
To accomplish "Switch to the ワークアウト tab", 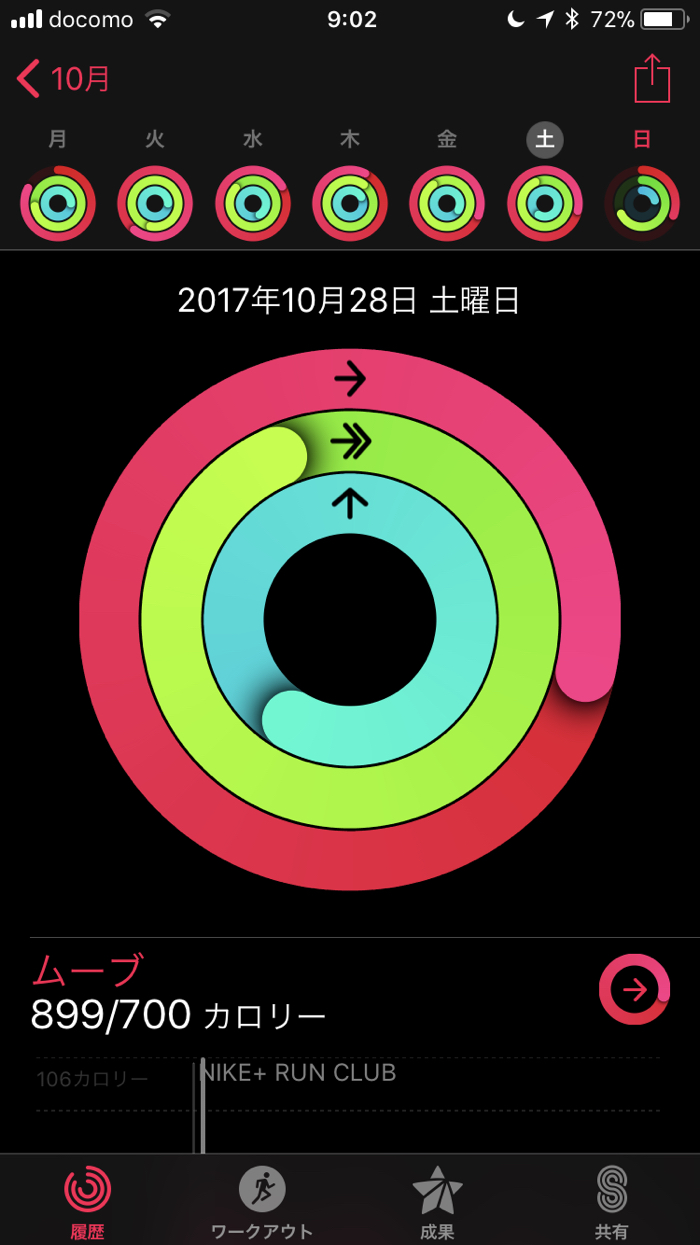I will [x=262, y=1202].
